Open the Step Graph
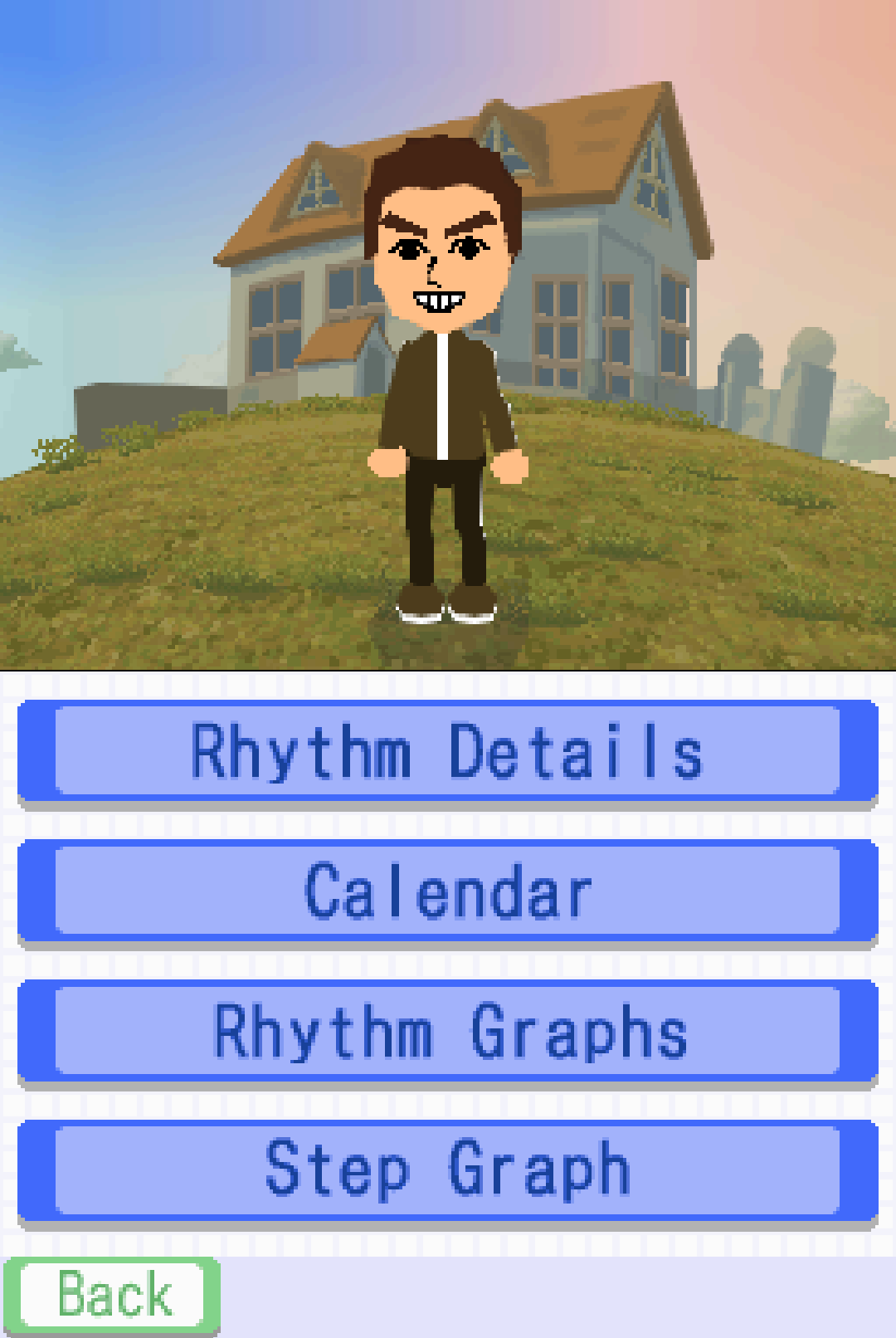Screen dimensions: 896x1338 pos(448,1170)
